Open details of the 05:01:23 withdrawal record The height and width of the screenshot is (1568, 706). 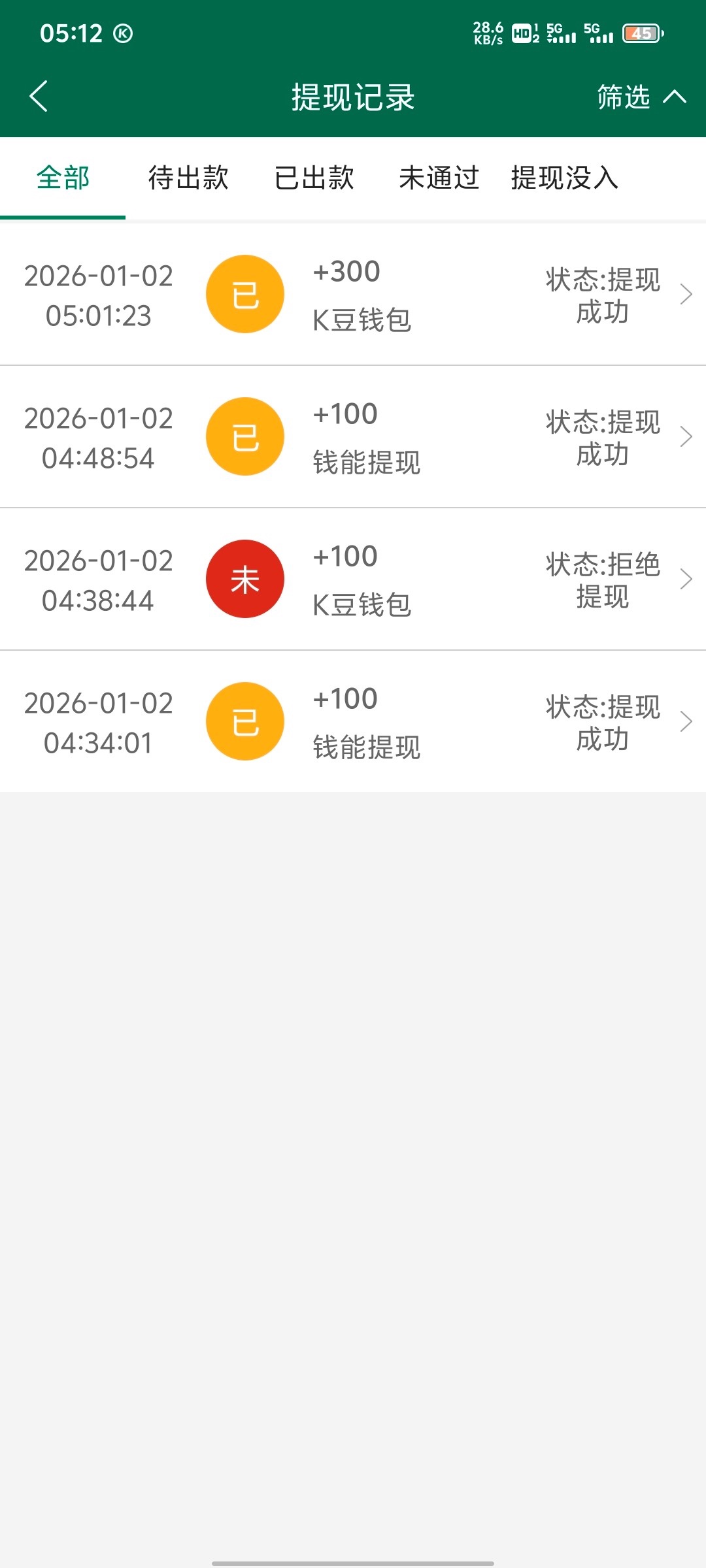point(685,294)
